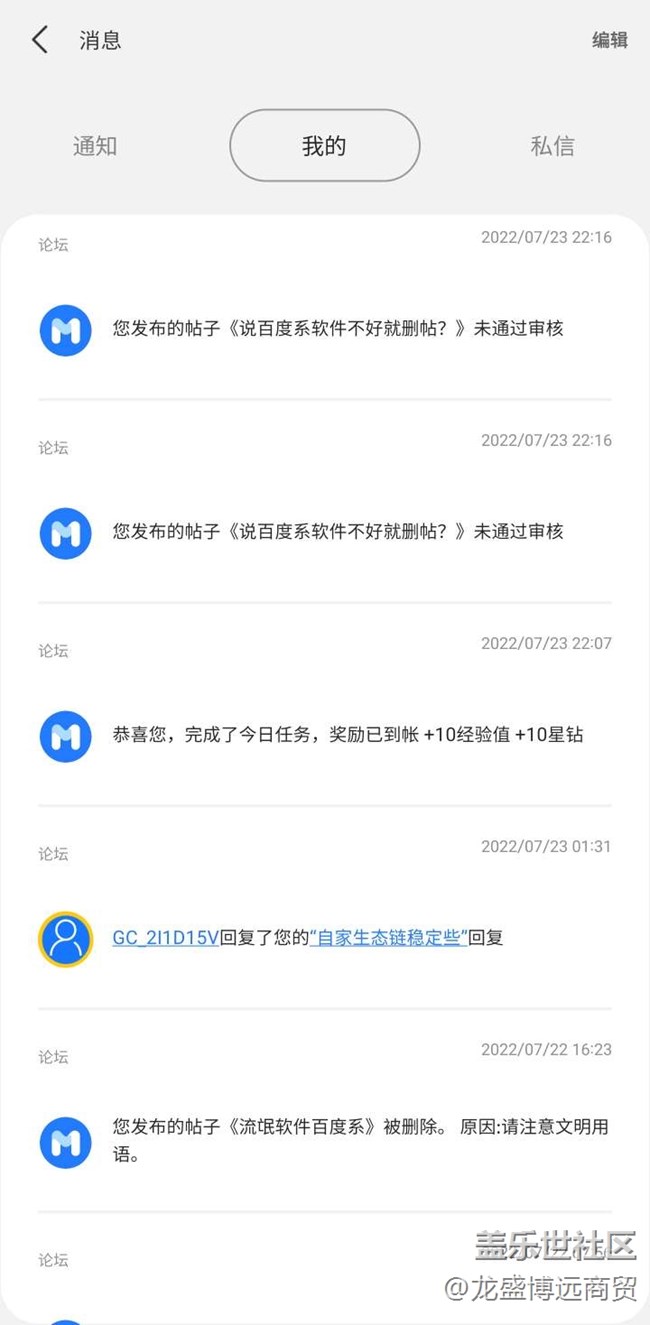The image size is (650, 1325).
Task: Open the daily task reward message
Action: [x=325, y=705]
